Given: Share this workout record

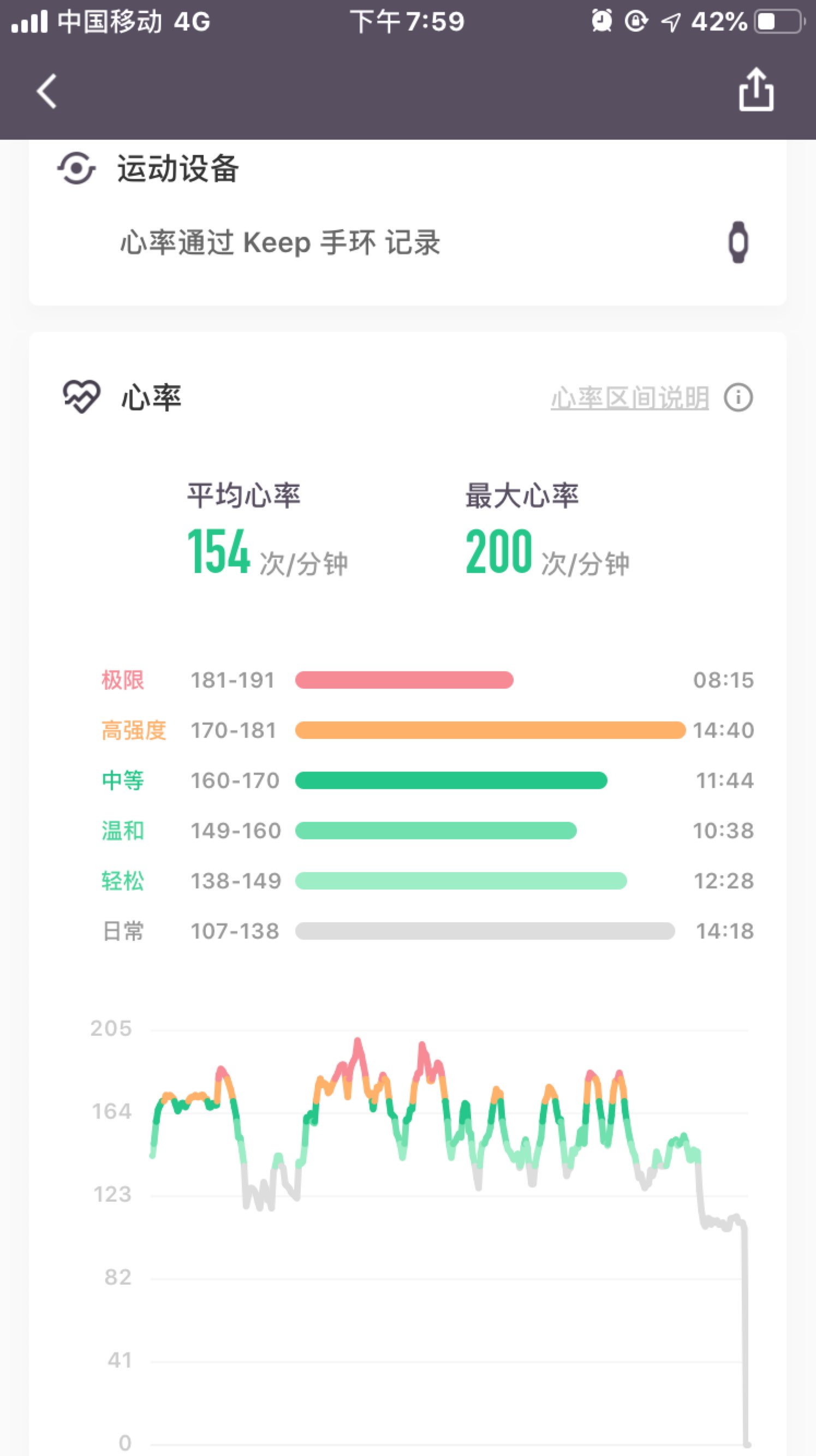Looking at the screenshot, I should [755, 90].
